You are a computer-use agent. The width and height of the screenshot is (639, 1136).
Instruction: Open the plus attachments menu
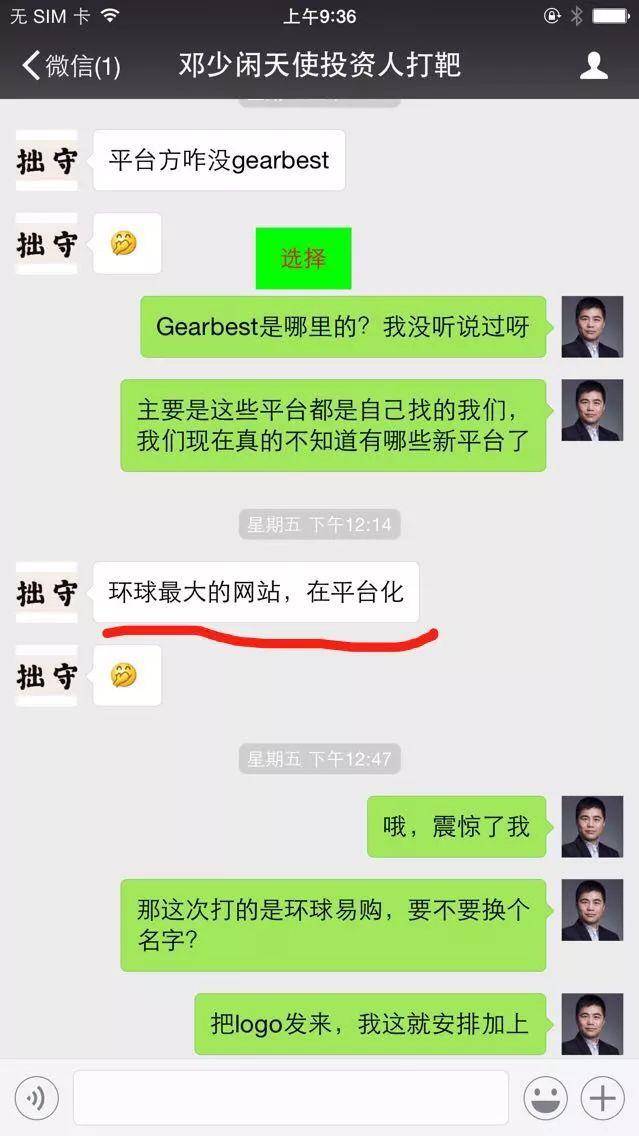(x=603, y=1098)
